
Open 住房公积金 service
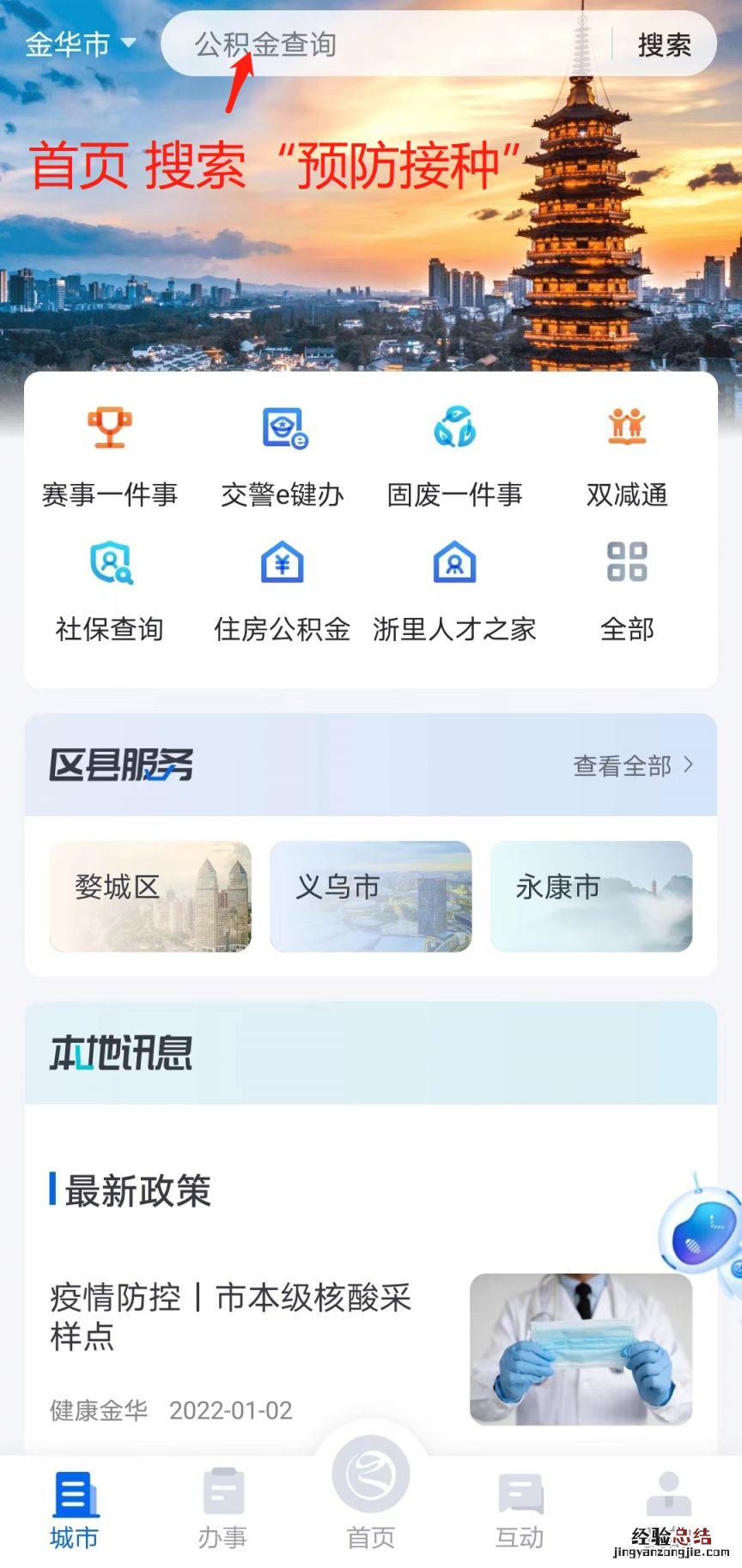pyautogui.click(x=283, y=590)
